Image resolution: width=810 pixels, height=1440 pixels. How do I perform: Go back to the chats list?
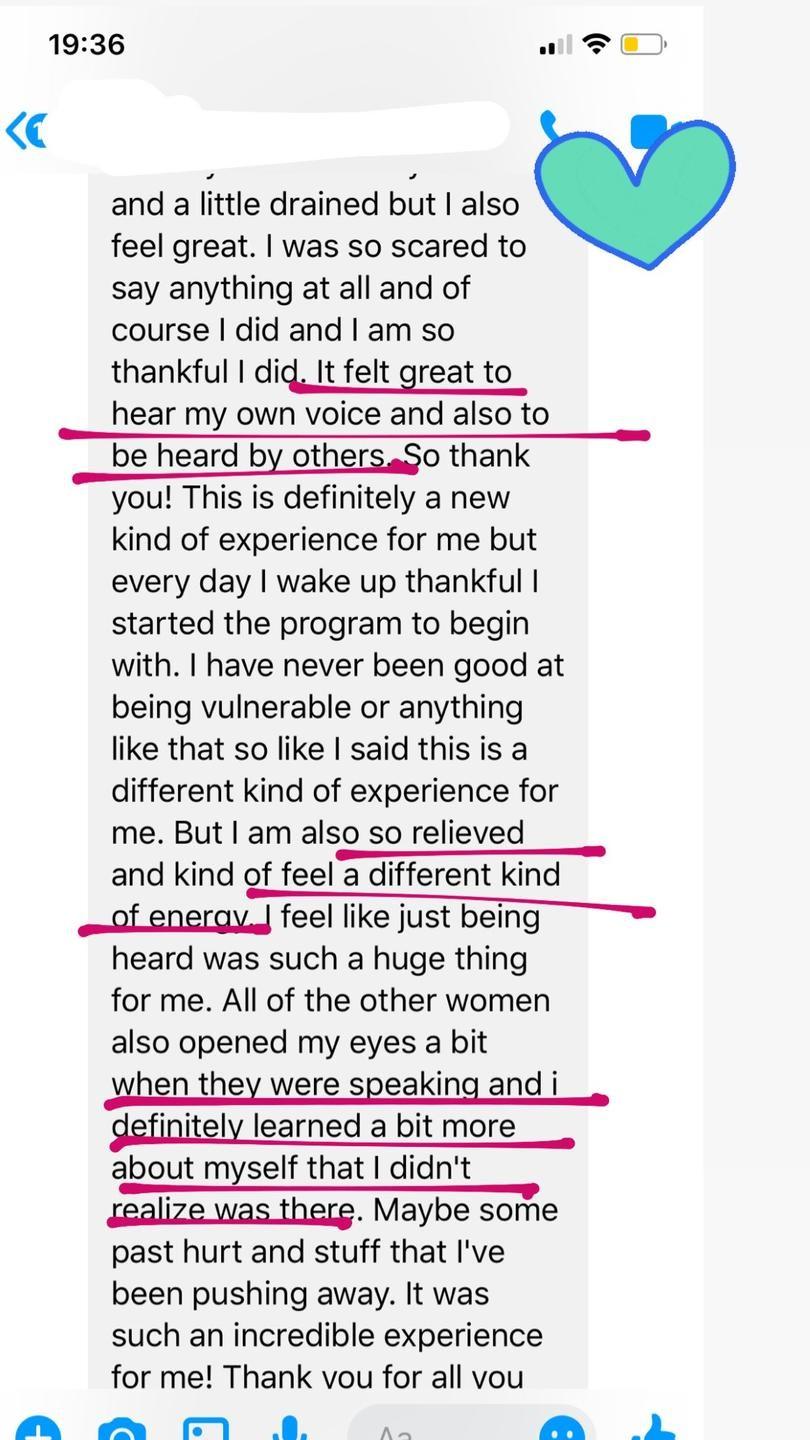(24, 130)
